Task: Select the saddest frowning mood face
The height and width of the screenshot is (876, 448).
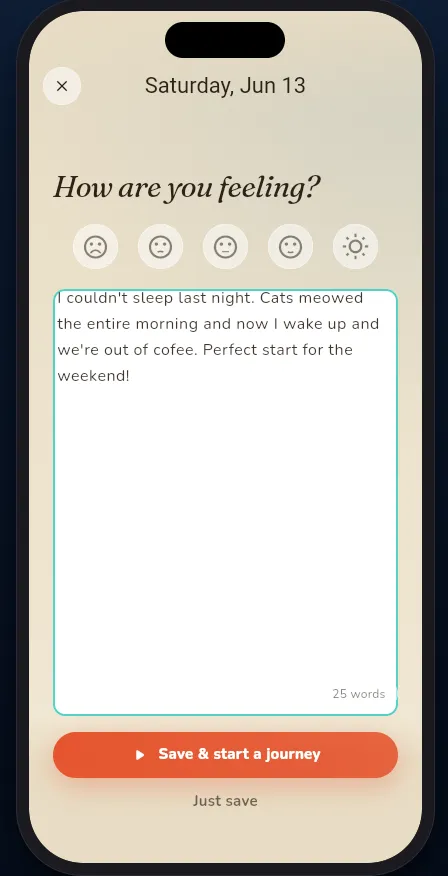Action: 96,246
